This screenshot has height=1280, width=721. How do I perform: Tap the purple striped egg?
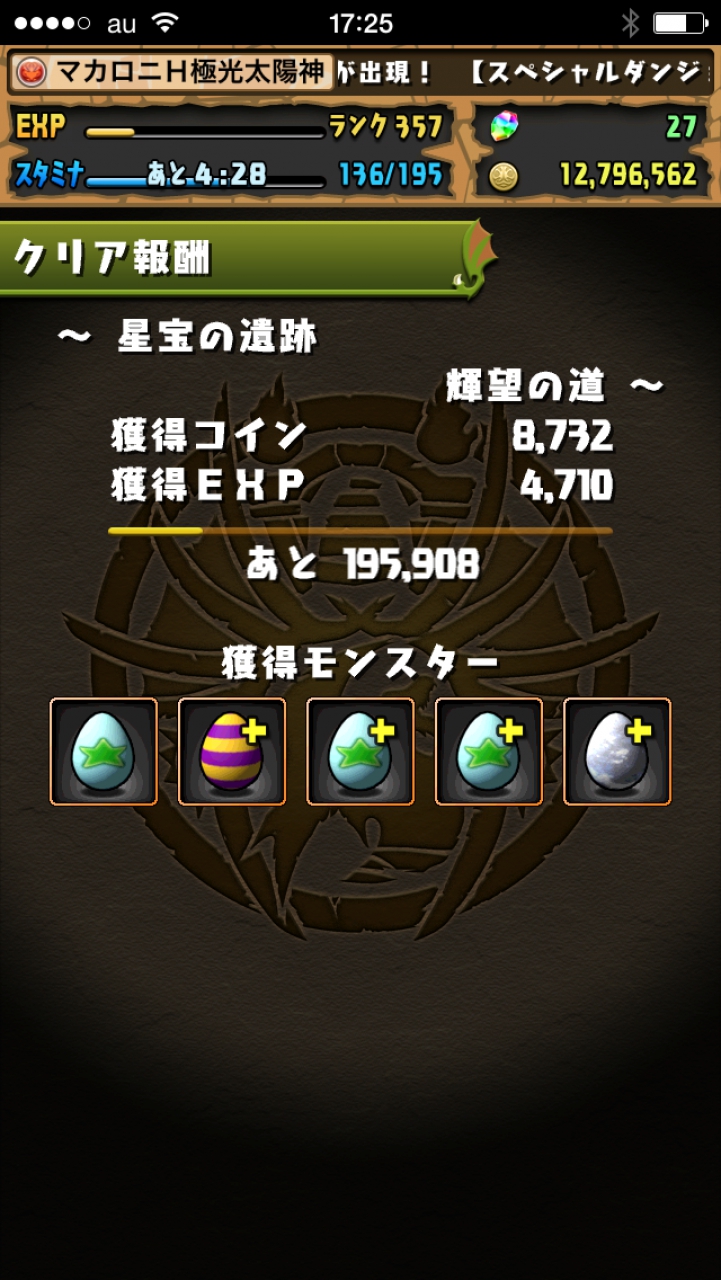click(x=232, y=751)
